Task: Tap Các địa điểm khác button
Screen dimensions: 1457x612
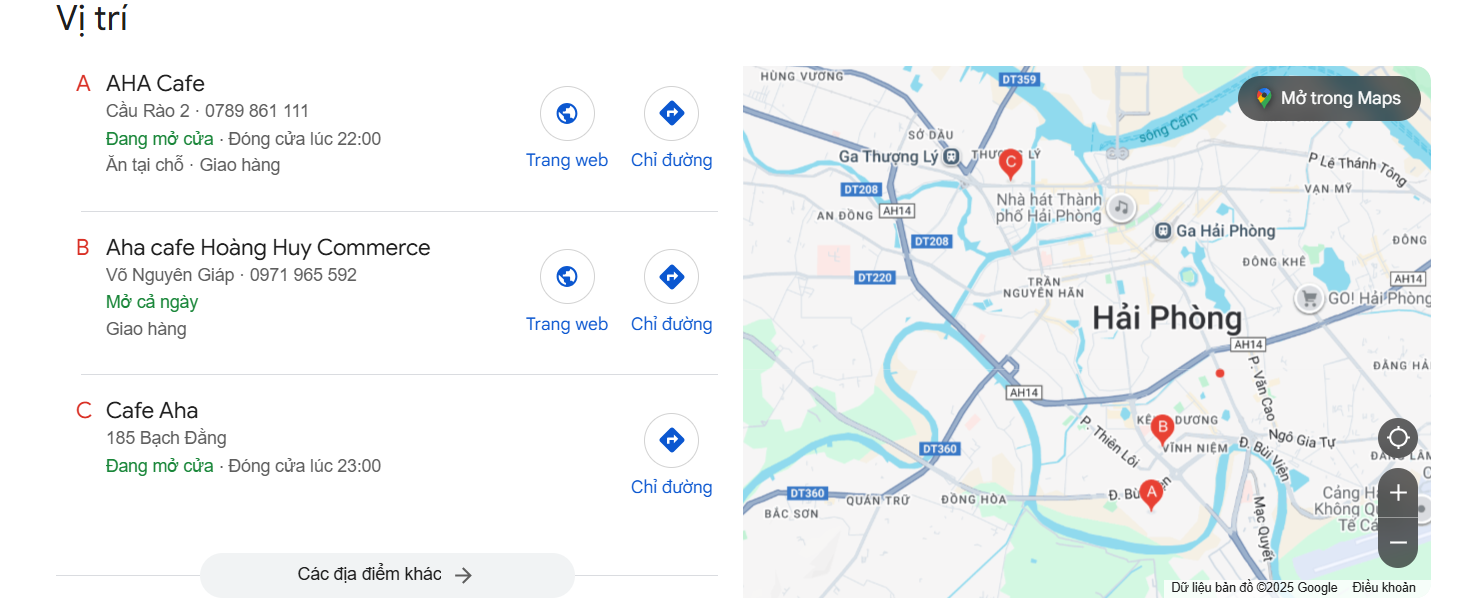Action: pyautogui.click(x=386, y=575)
